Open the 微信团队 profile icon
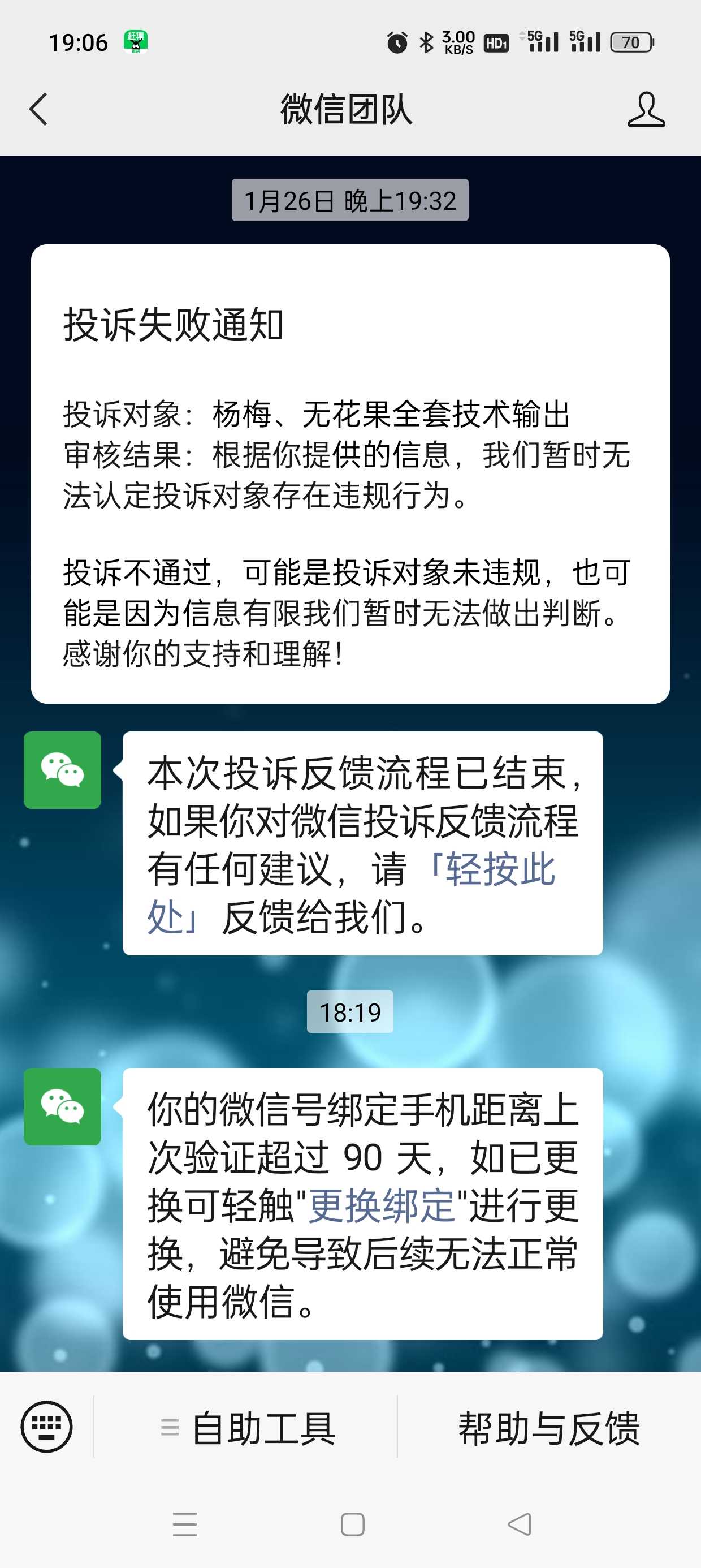This screenshot has width=701, height=1568. click(646, 110)
